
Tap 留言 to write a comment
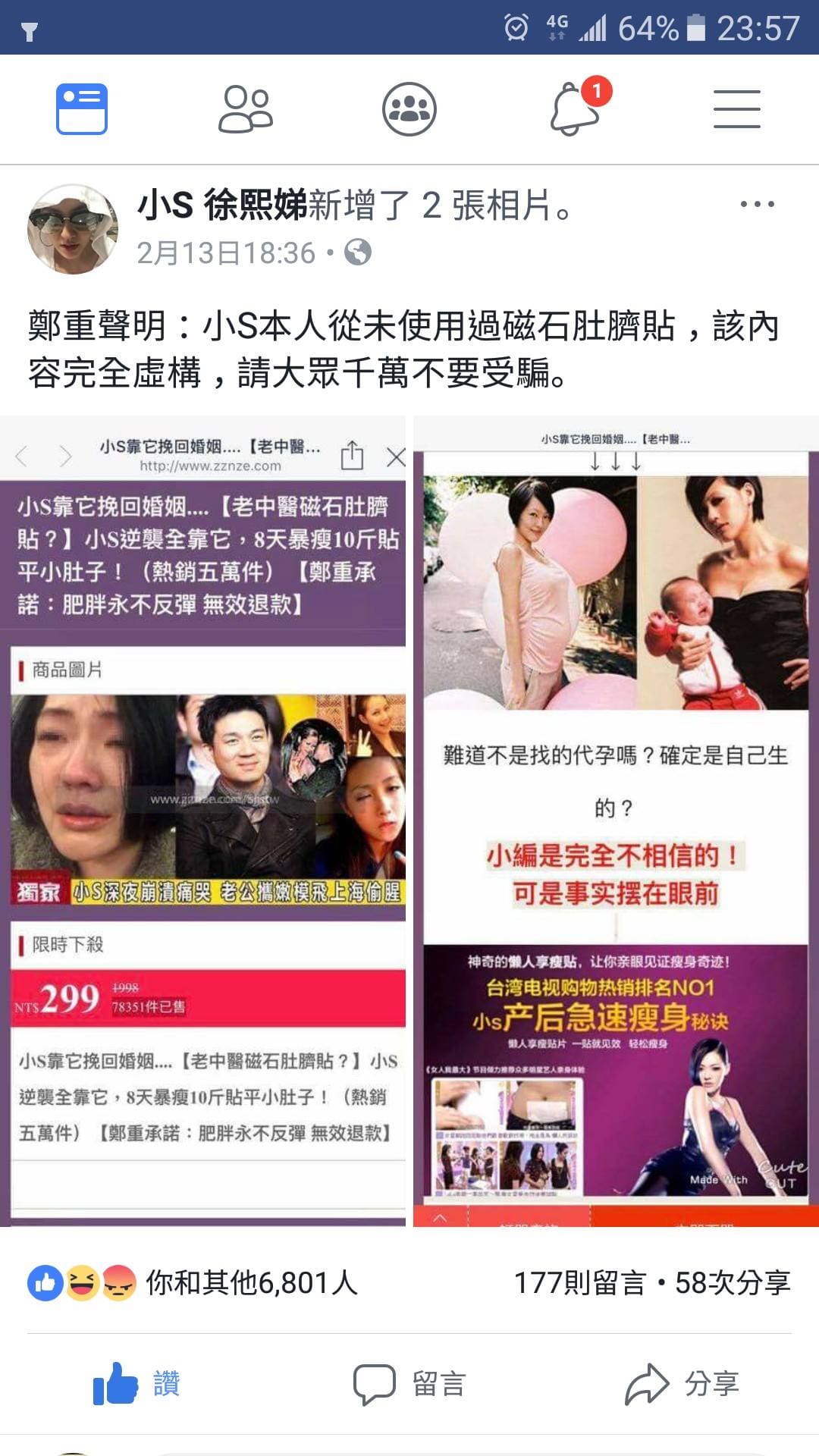point(409,1383)
